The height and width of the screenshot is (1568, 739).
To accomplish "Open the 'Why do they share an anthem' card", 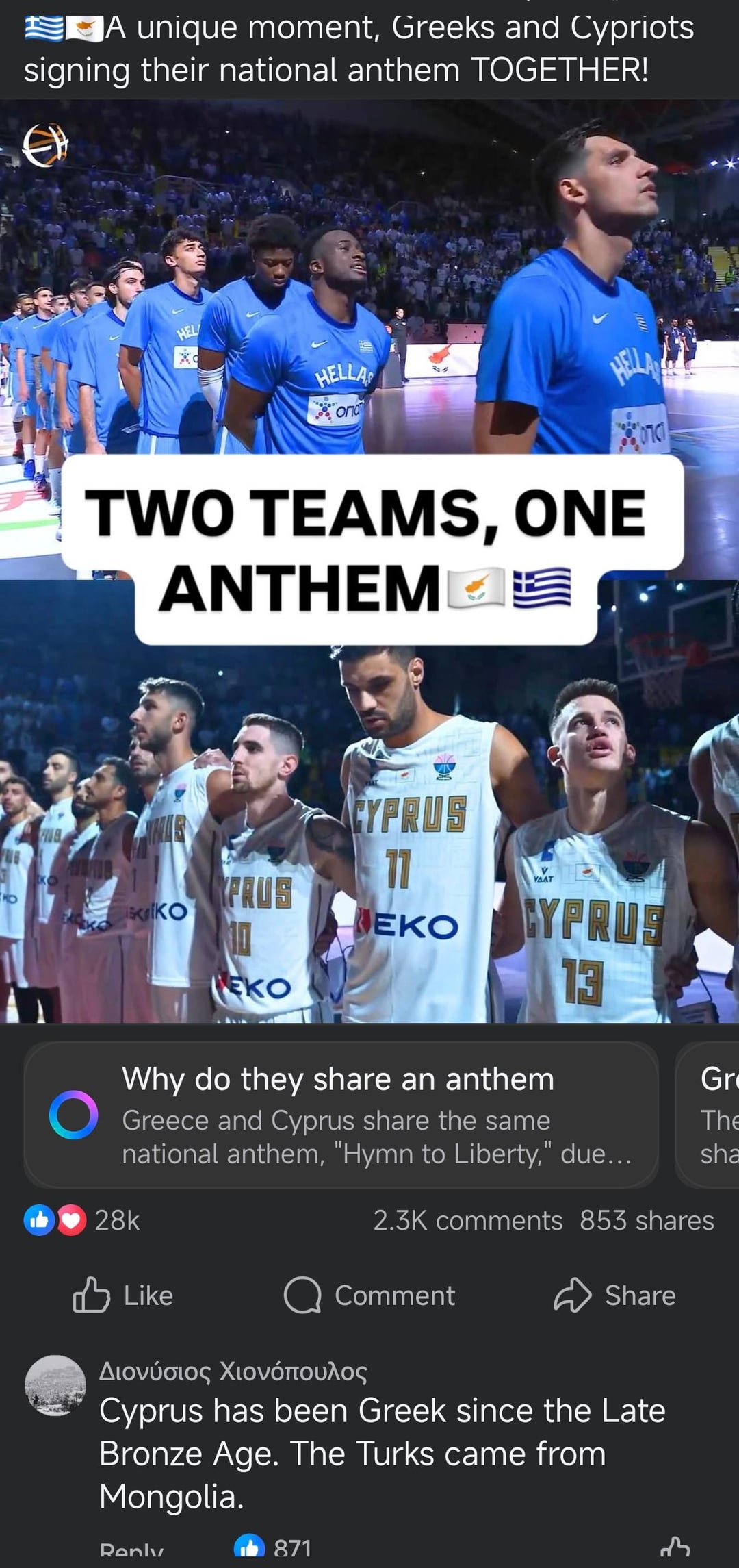I will [x=341, y=1115].
